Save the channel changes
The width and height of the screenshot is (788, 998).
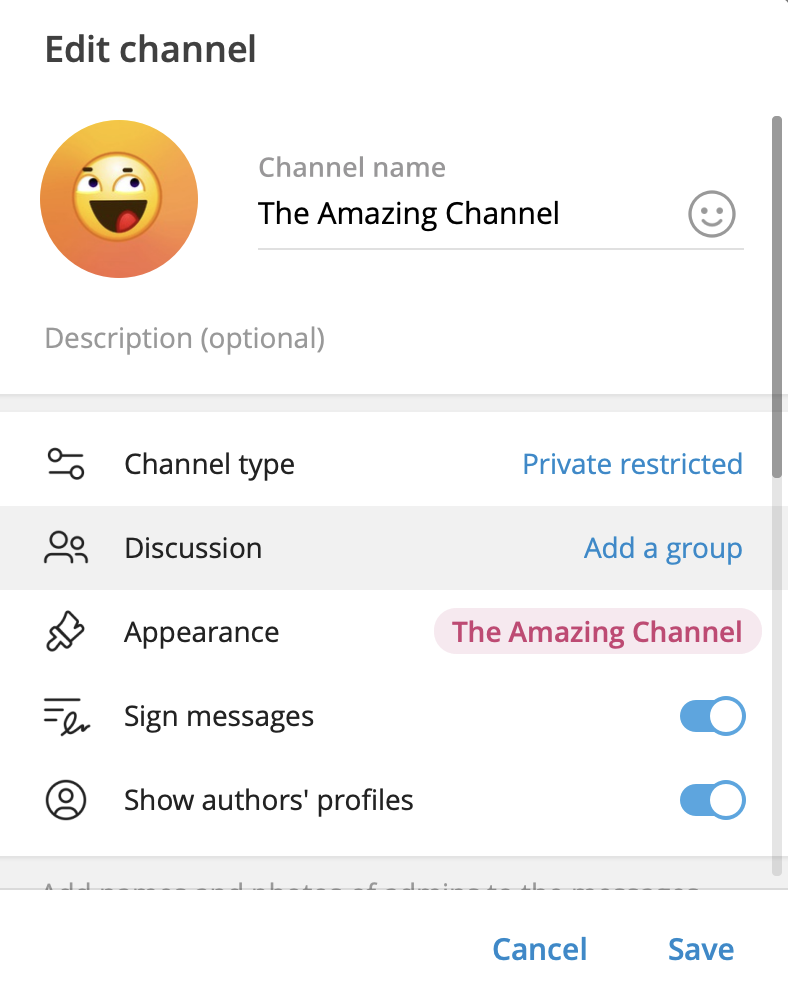tap(701, 949)
